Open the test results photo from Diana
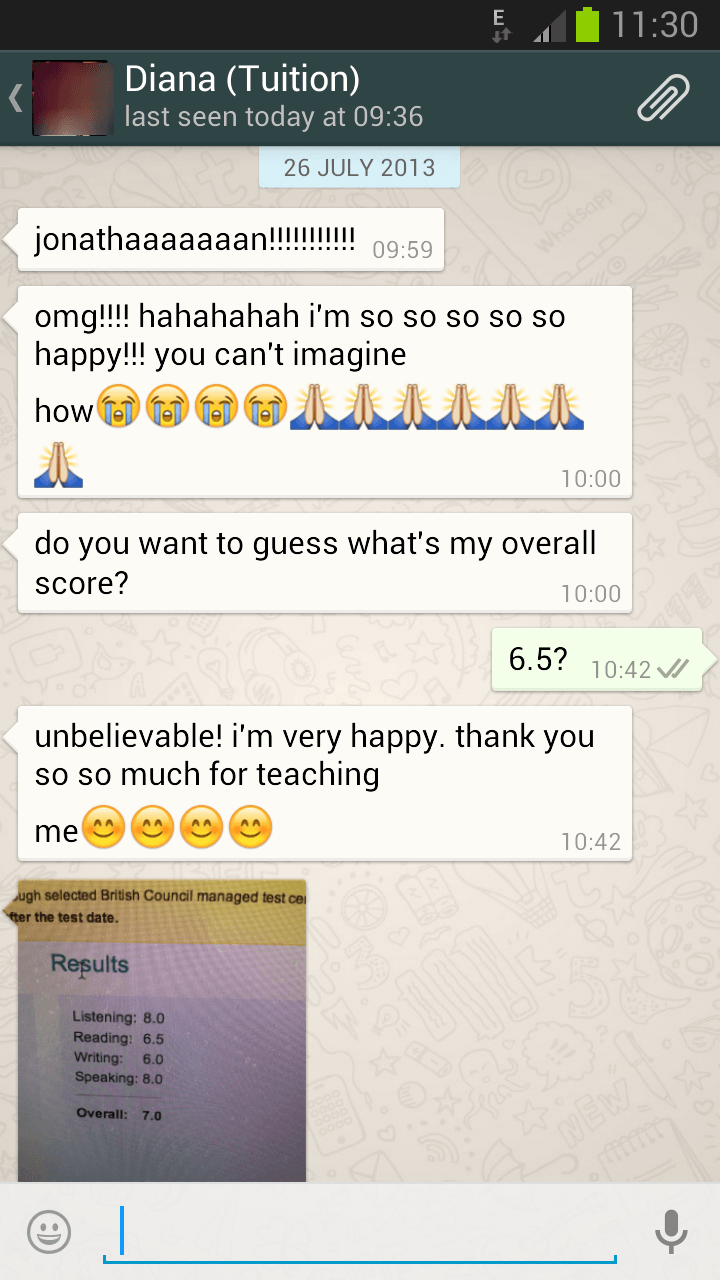The image size is (720, 1280). pyautogui.click(x=162, y=1030)
